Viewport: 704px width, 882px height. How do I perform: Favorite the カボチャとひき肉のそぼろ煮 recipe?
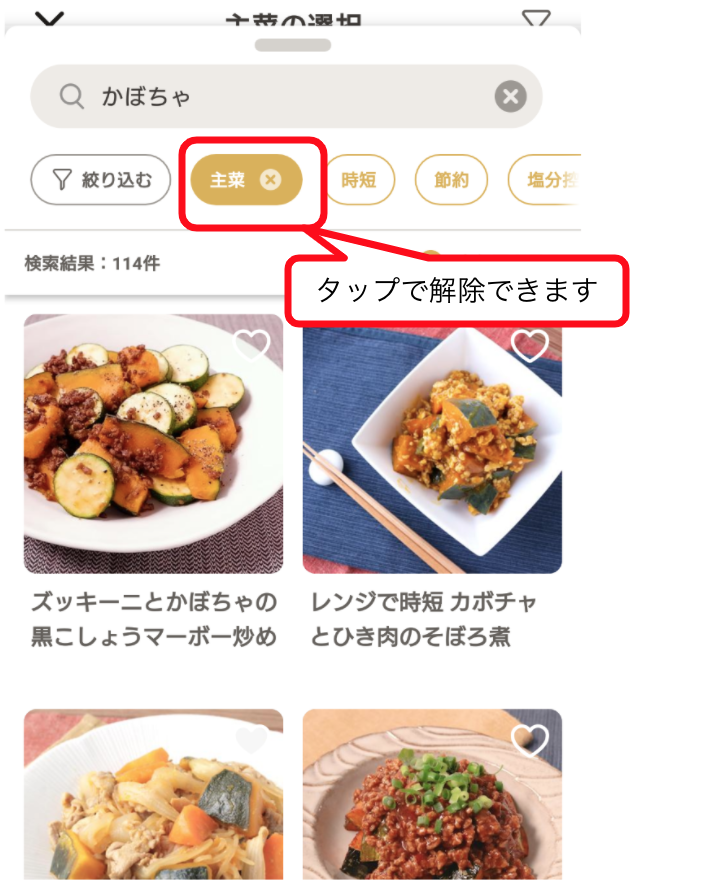[530, 346]
